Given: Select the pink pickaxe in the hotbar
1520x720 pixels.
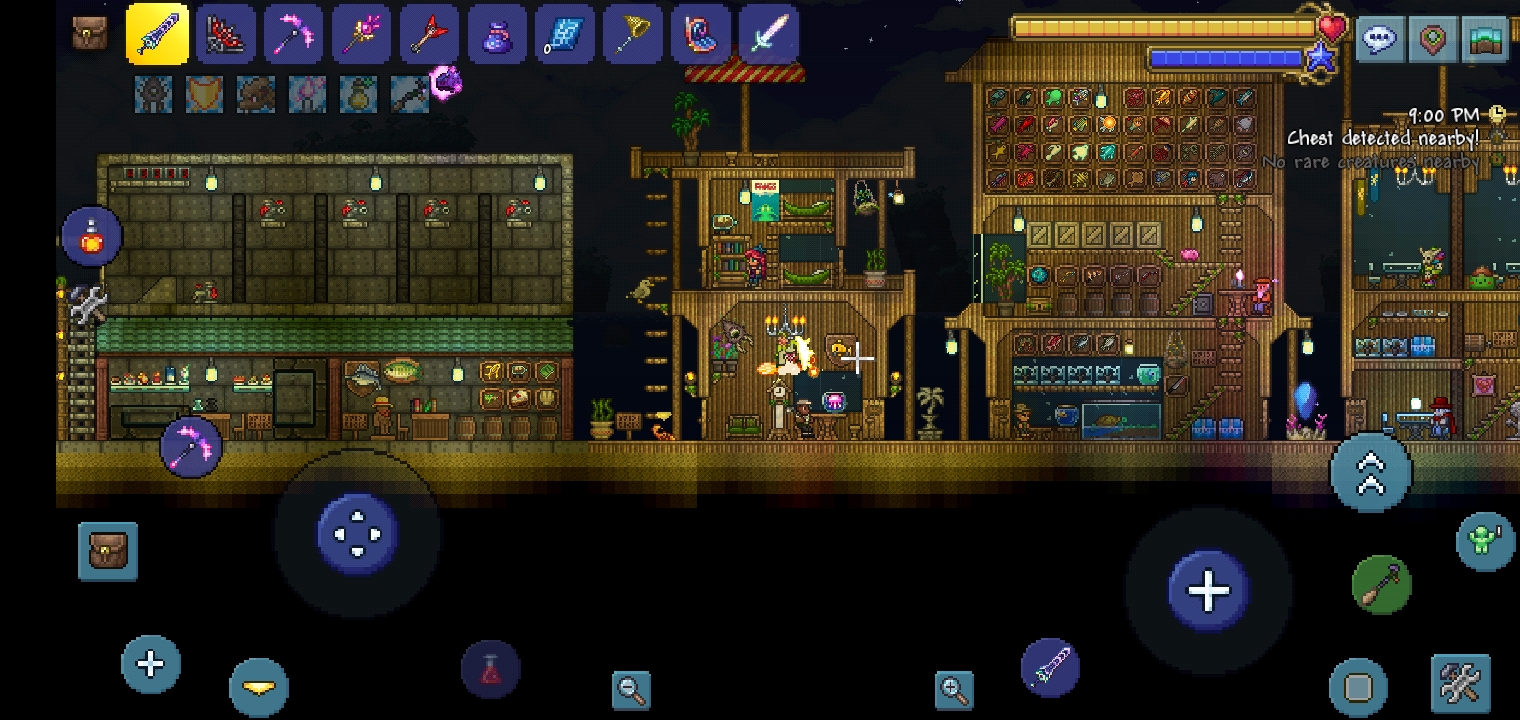Looking at the screenshot, I should click(293, 35).
